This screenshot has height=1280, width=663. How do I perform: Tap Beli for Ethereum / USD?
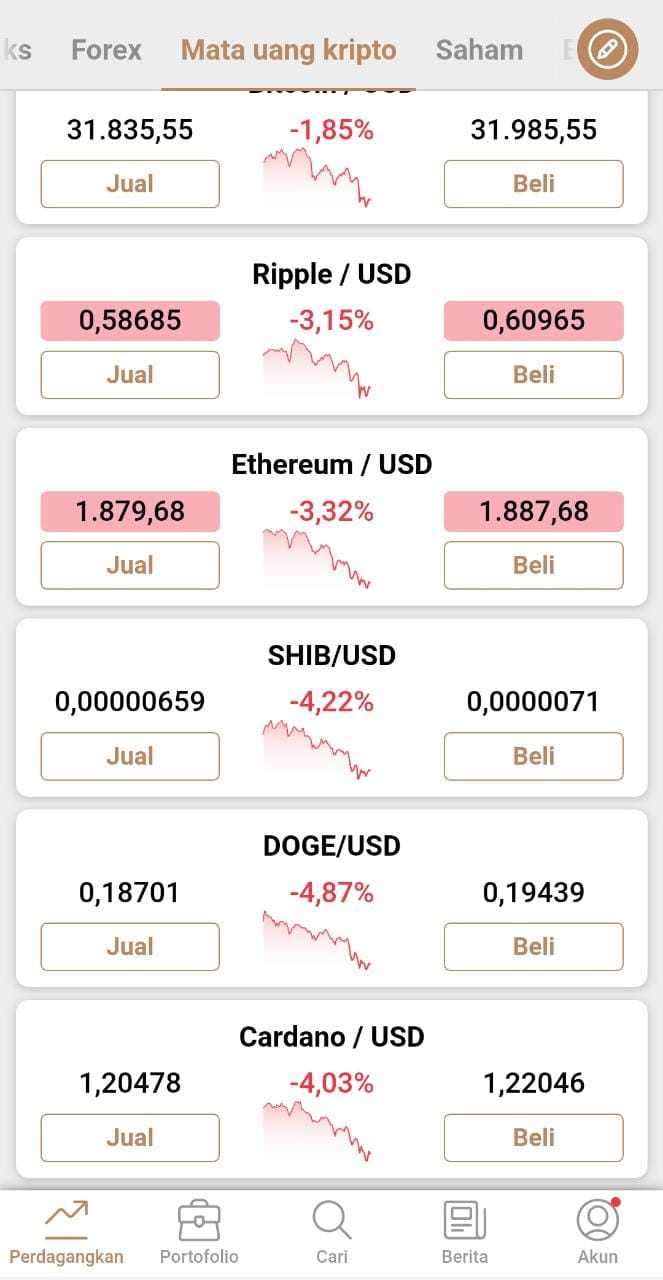(534, 566)
